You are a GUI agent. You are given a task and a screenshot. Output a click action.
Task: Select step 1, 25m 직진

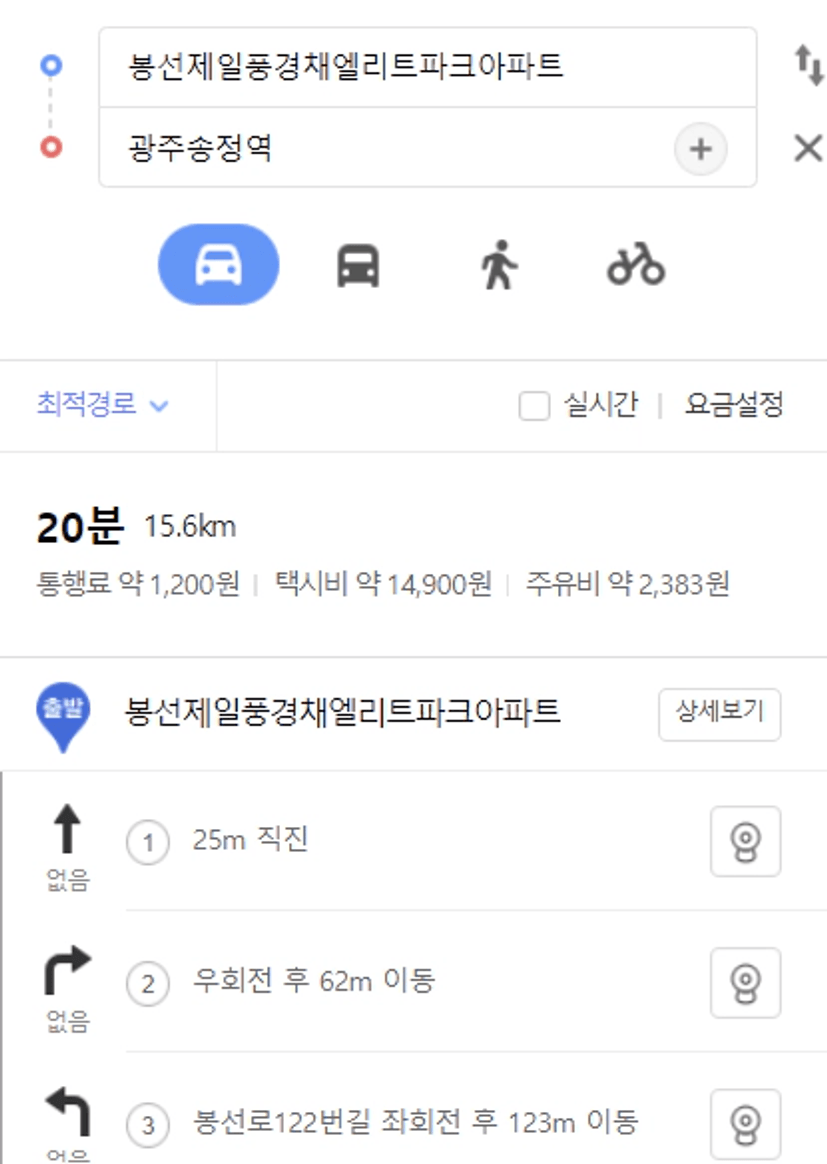click(400, 841)
